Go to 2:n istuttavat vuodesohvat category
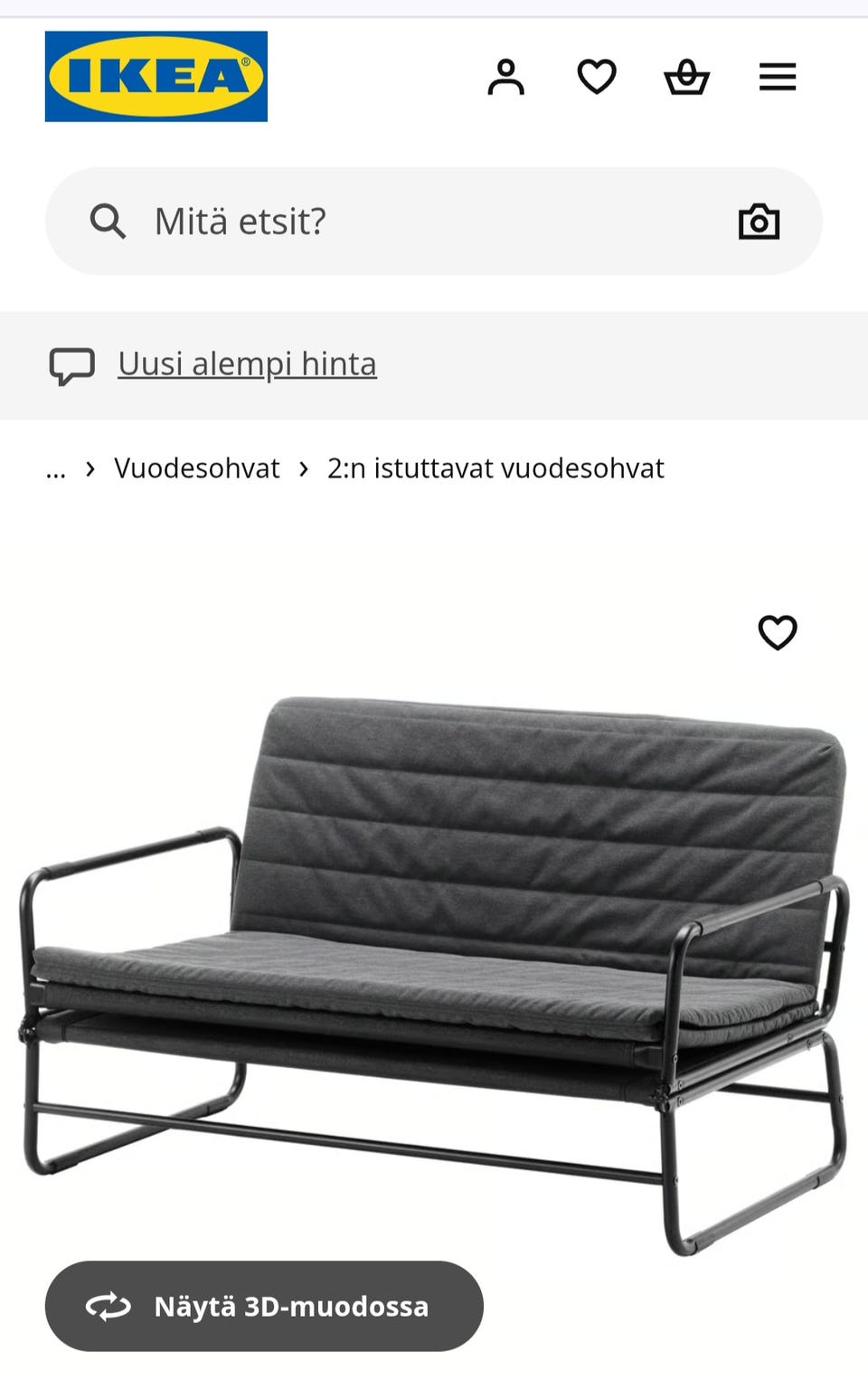 (495, 468)
